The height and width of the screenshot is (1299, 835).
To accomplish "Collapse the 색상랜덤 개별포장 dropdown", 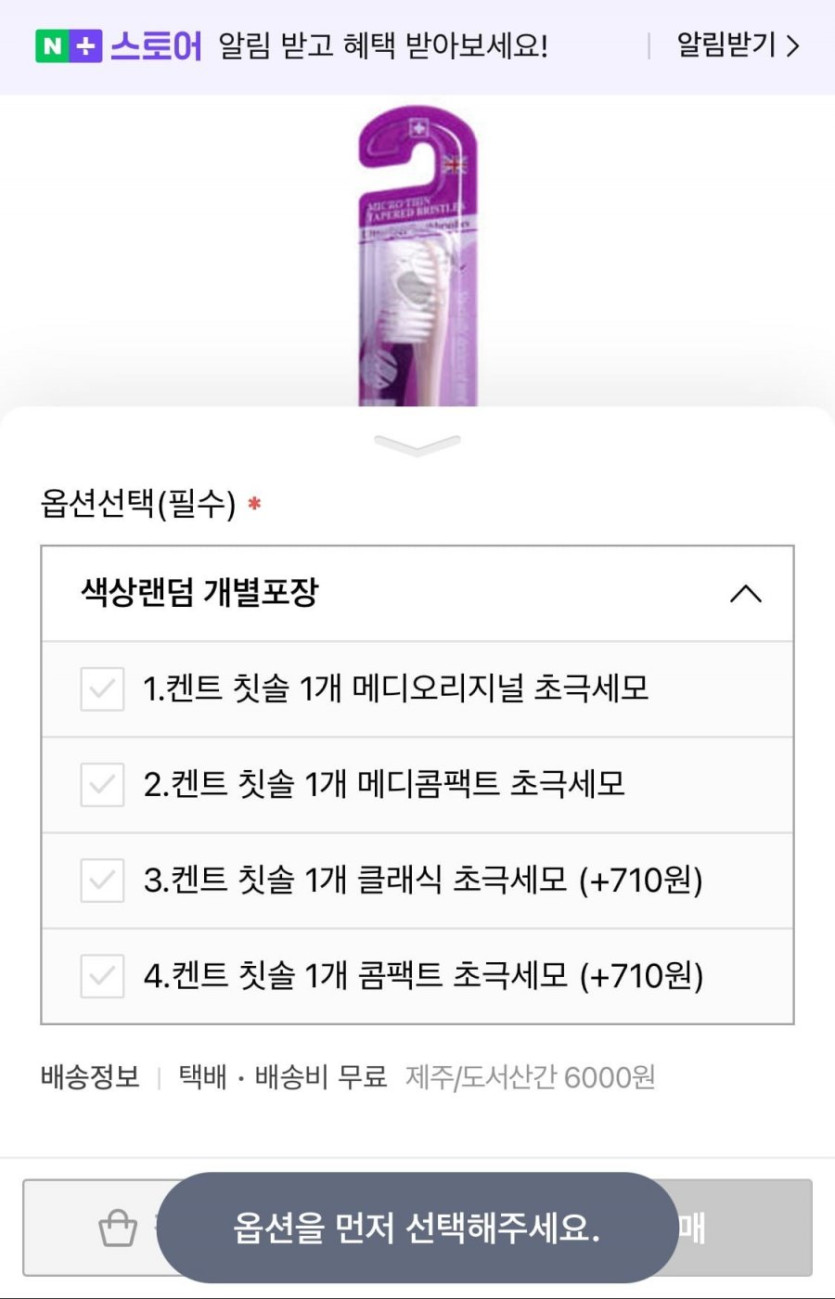I will [745, 594].
